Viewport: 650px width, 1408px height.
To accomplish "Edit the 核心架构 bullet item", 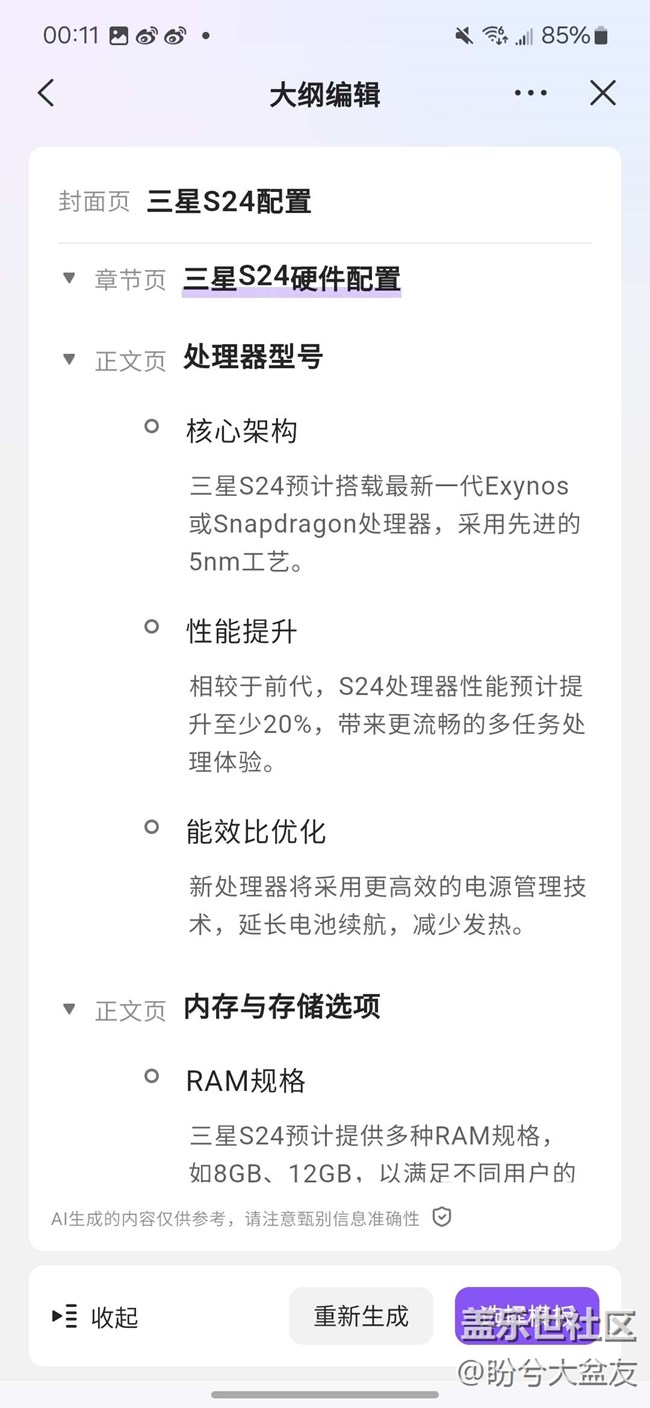I will (x=241, y=431).
